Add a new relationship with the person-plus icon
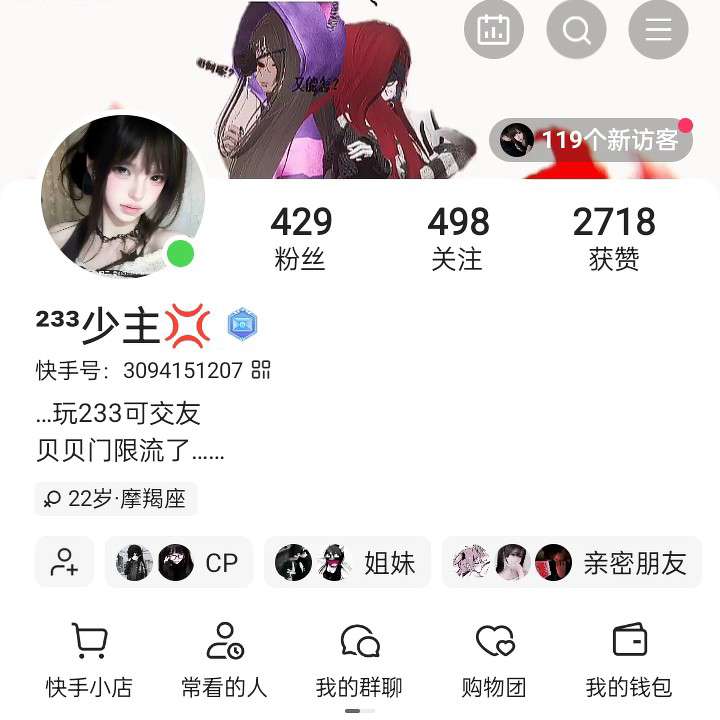720x720 pixels. pos(65,562)
